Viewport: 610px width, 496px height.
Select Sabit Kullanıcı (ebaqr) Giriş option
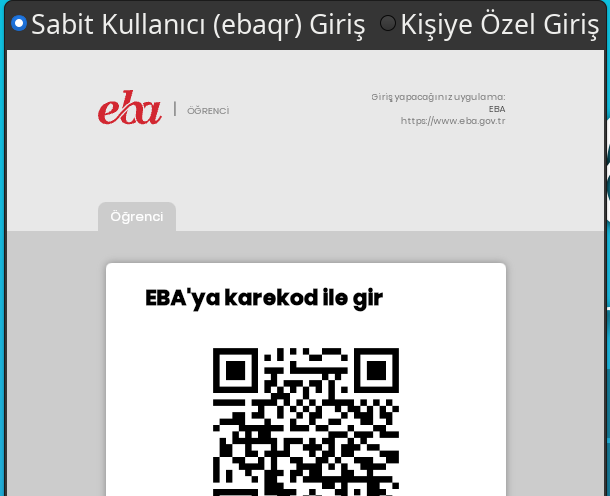(x=19, y=24)
